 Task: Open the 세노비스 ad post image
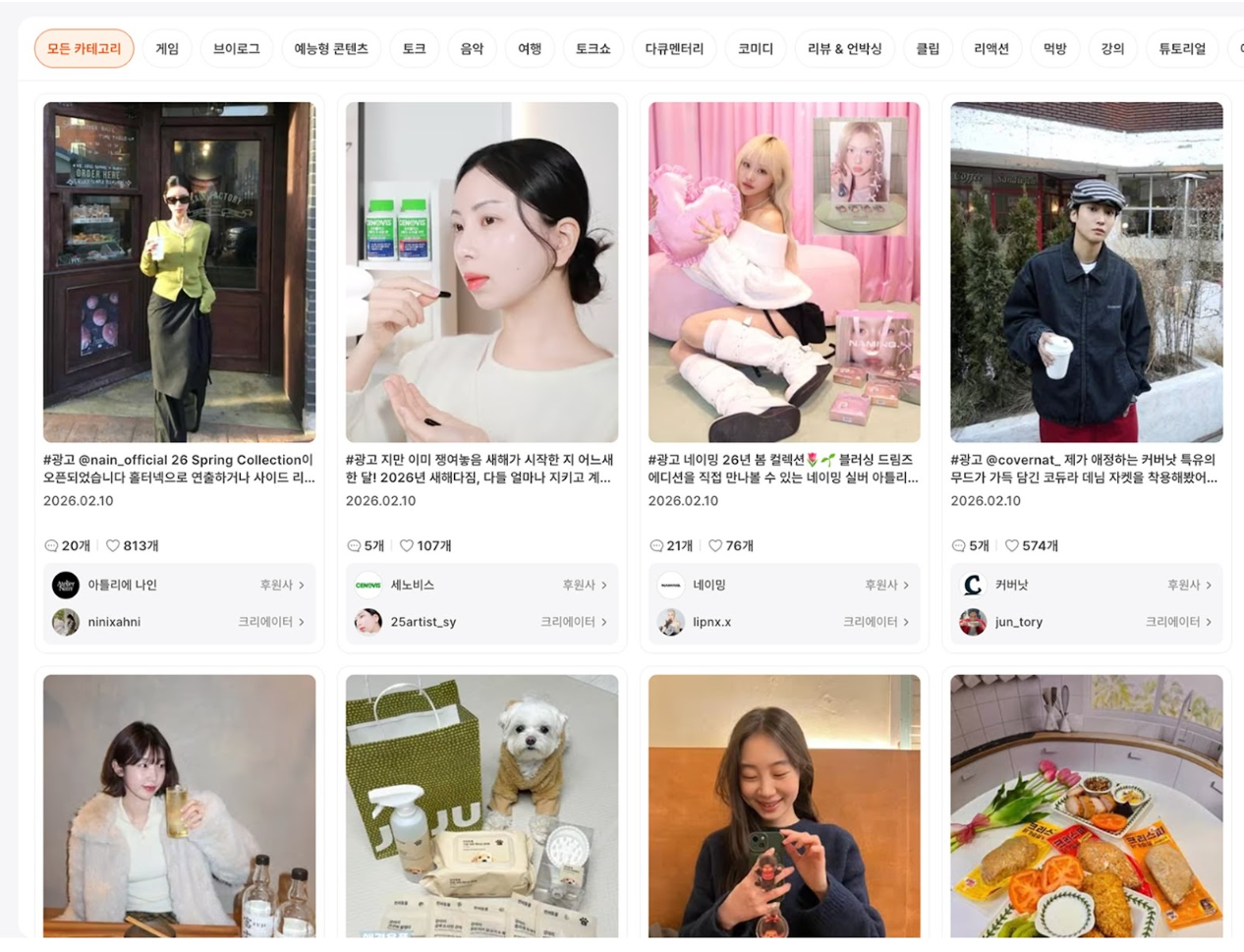tap(481, 272)
